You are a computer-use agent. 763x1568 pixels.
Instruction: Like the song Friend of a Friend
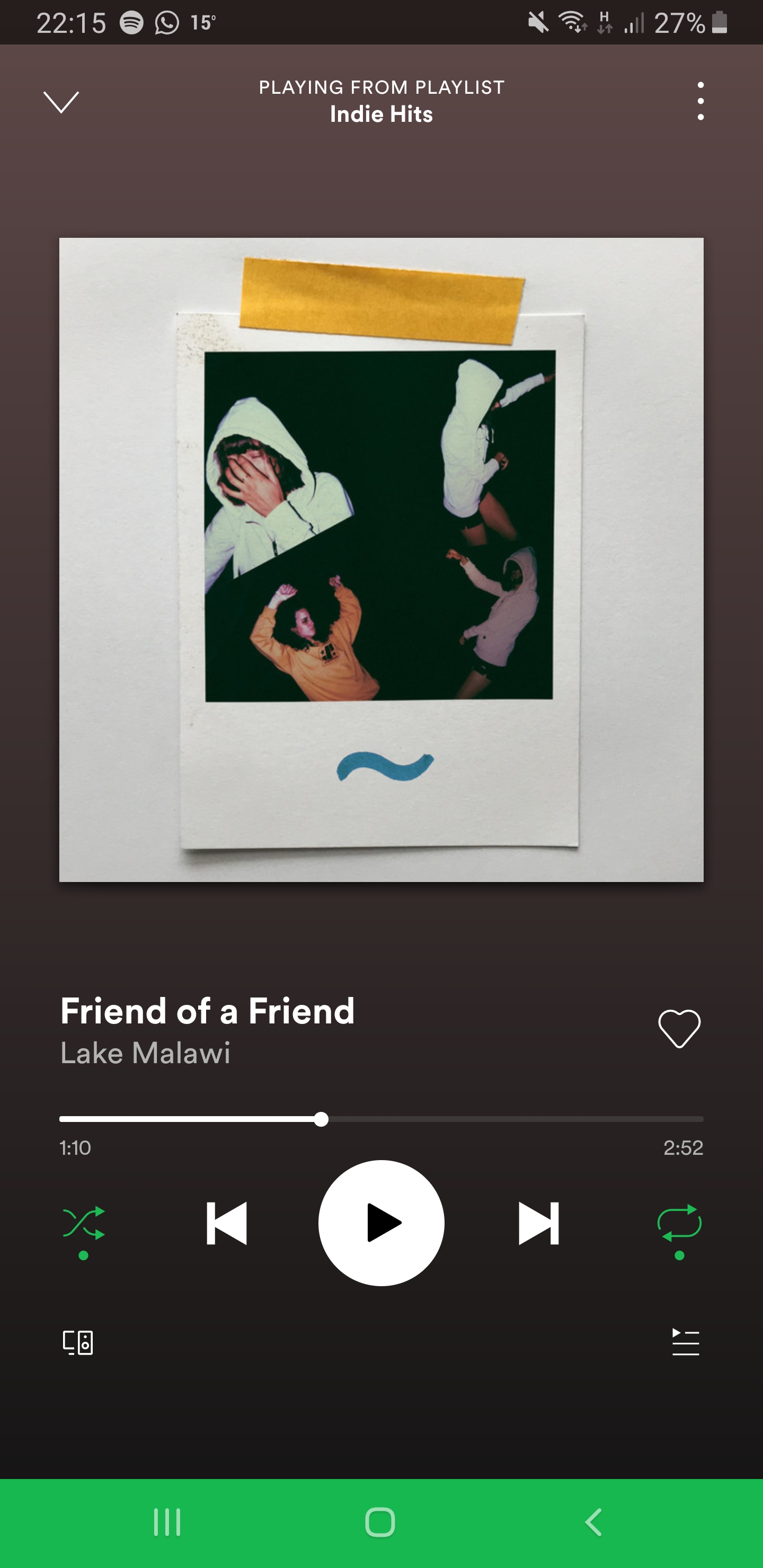(x=679, y=1029)
